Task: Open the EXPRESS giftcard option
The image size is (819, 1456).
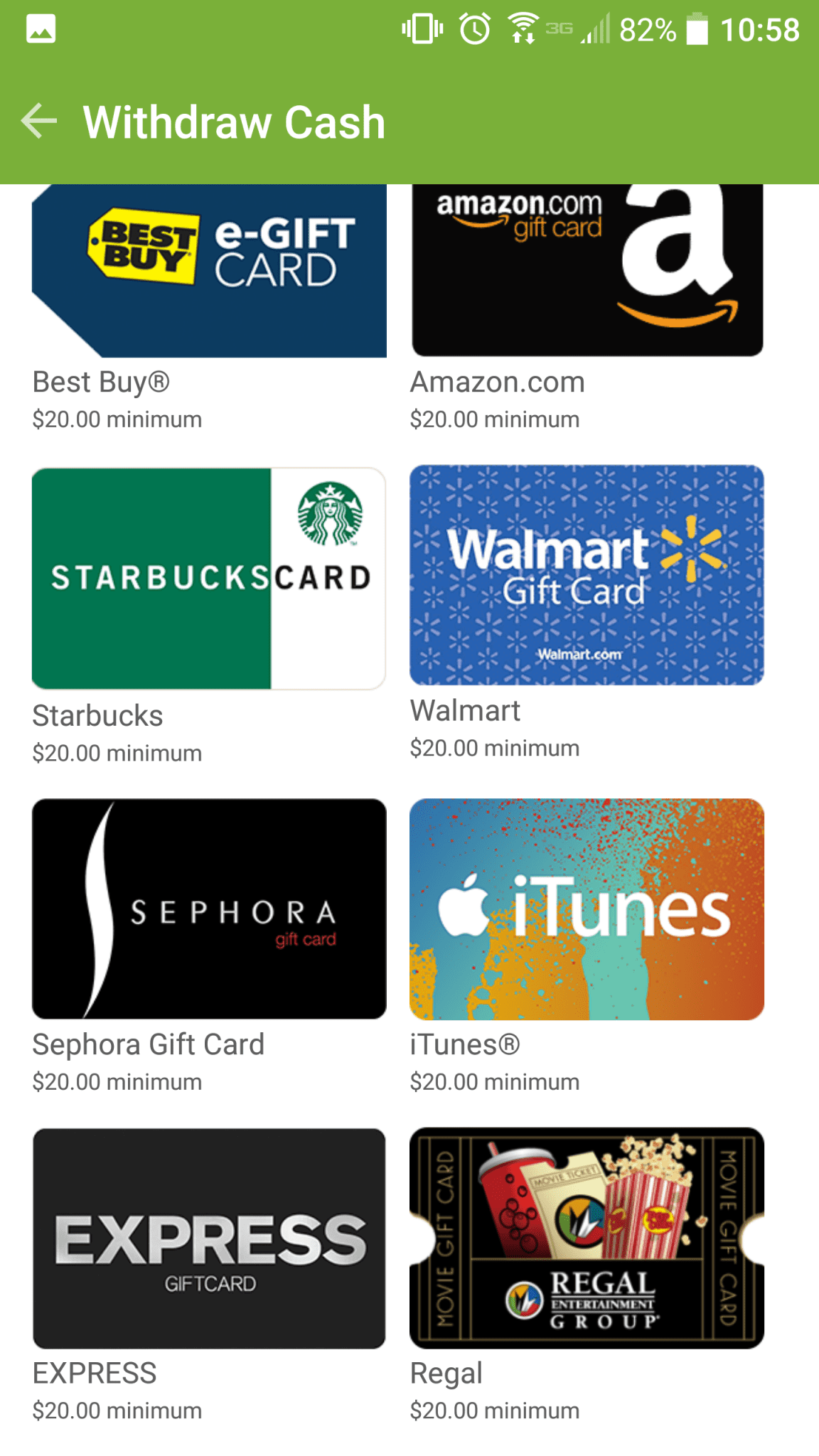Action: (x=209, y=1238)
